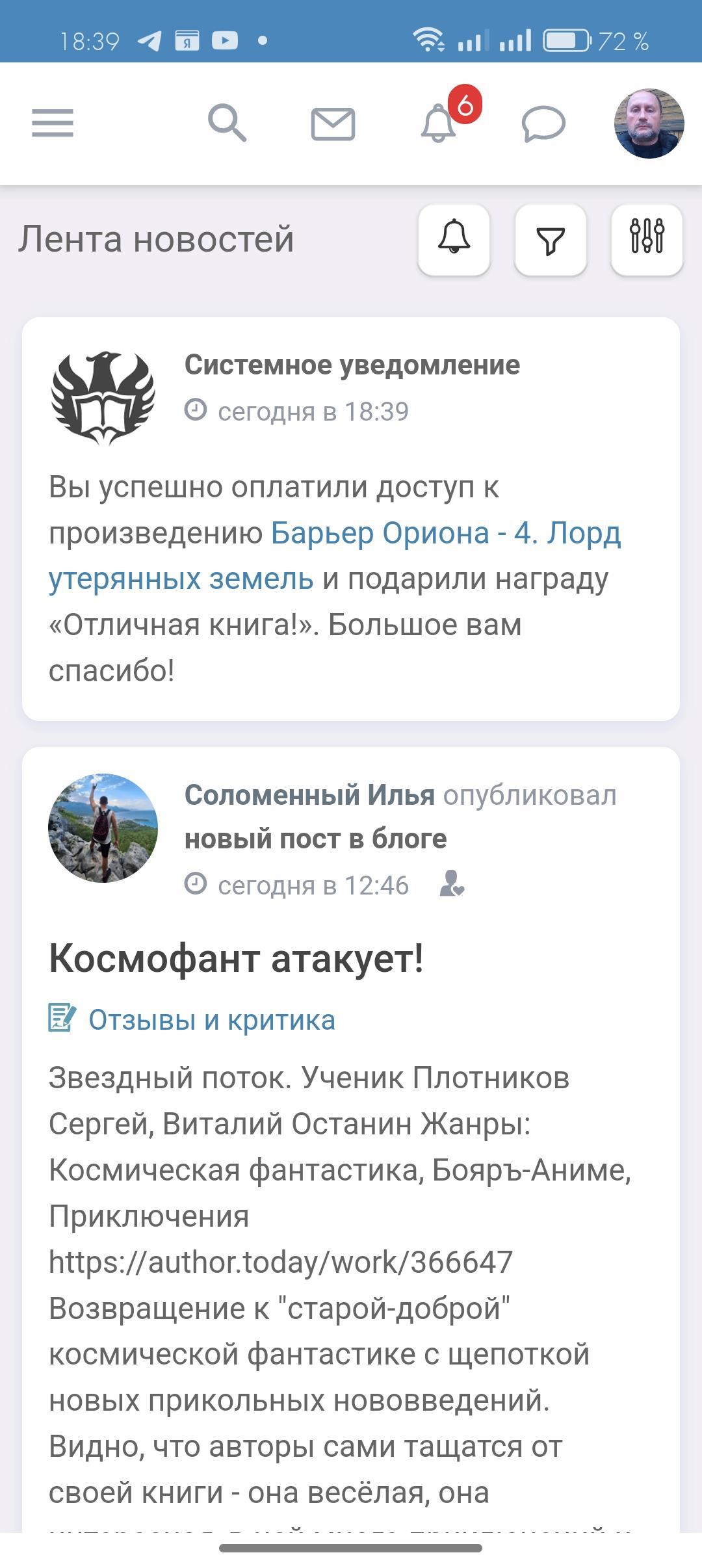Viewport: 702px width, 1568px height.
Task: Open the search icon in top bar
Action: (x=227, y=123)
